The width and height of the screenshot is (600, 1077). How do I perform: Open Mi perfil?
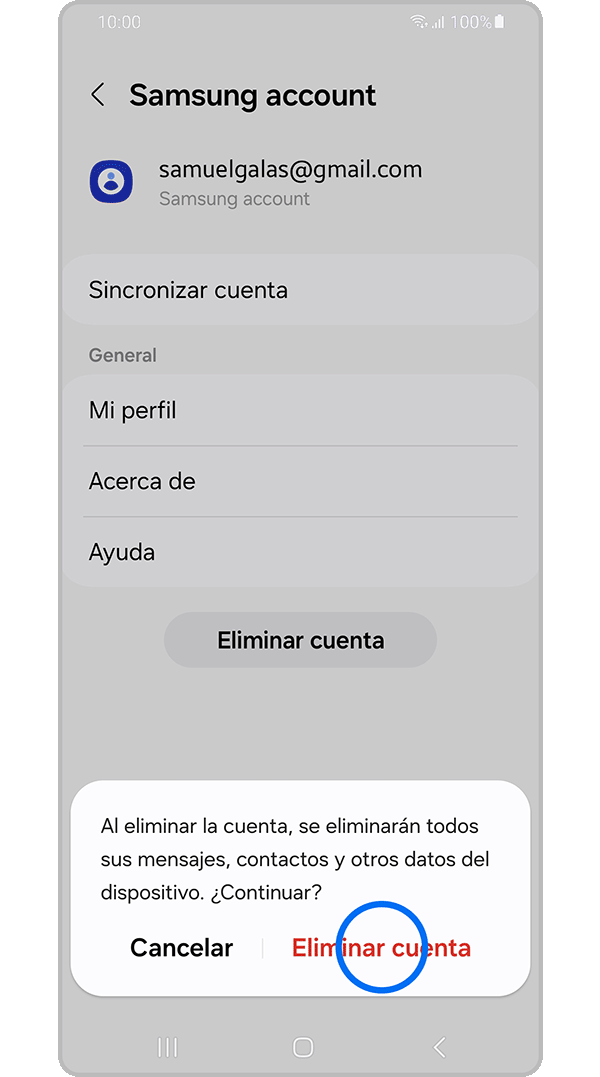pos(300,410)
